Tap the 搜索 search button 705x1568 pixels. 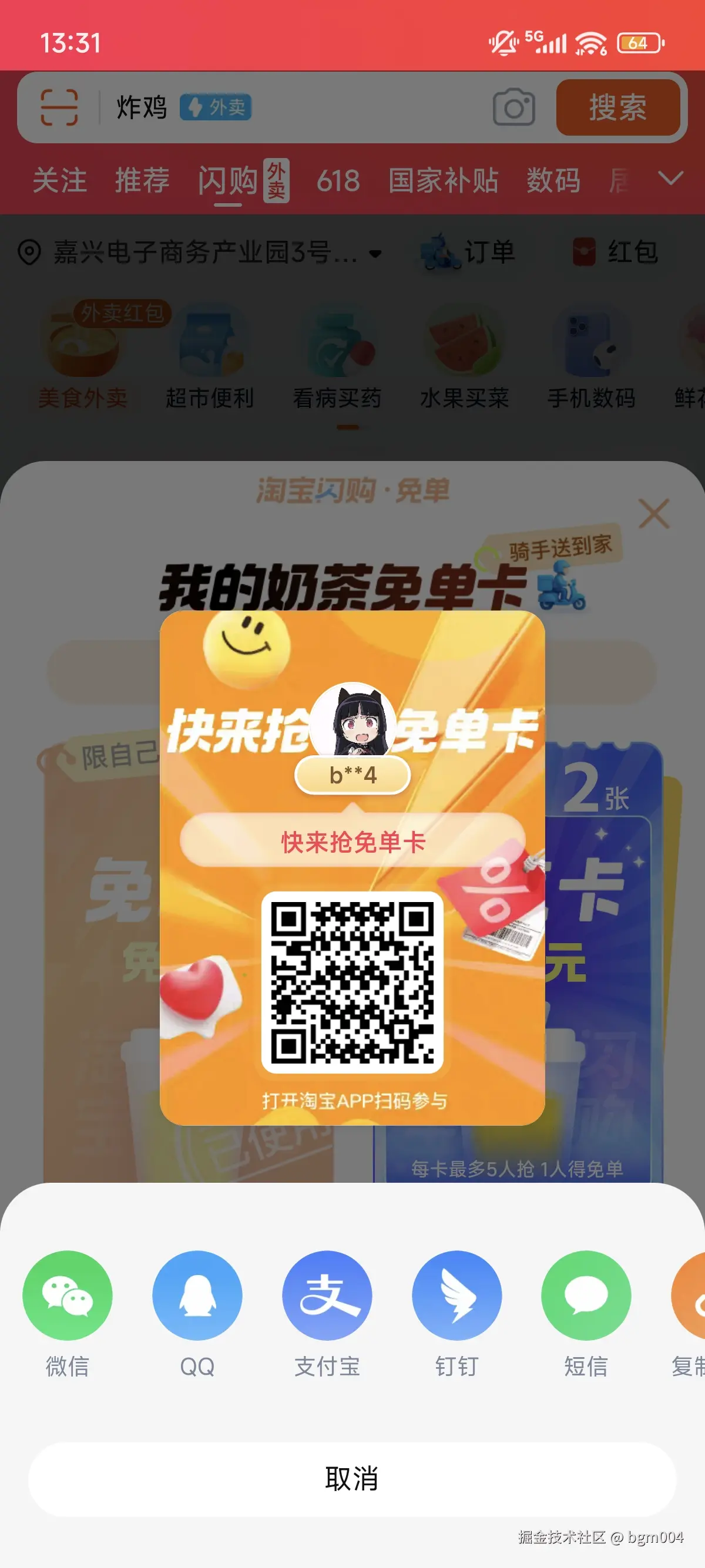(x=618, y=107)
